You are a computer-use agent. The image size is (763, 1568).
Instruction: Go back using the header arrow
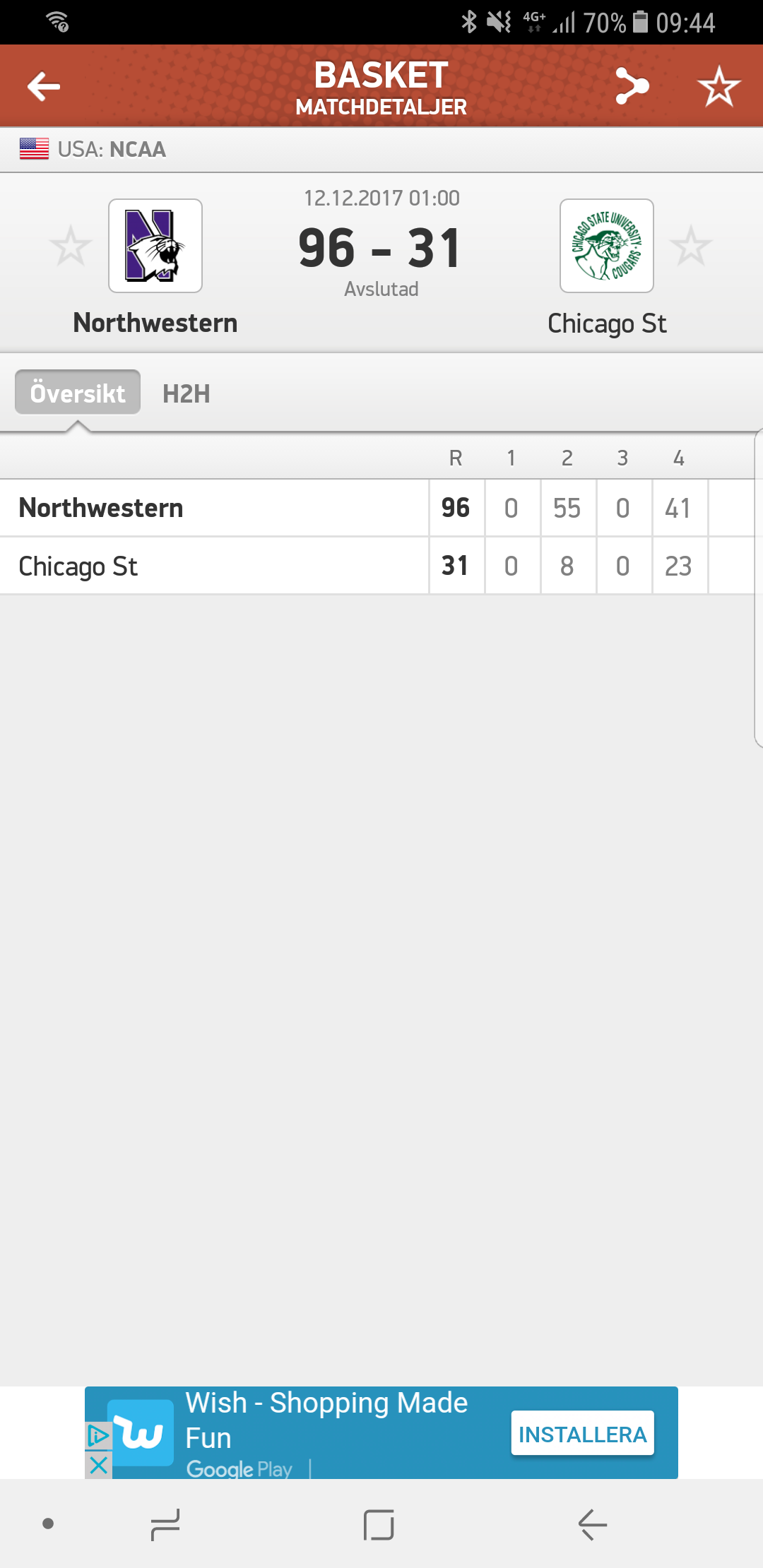44,87
